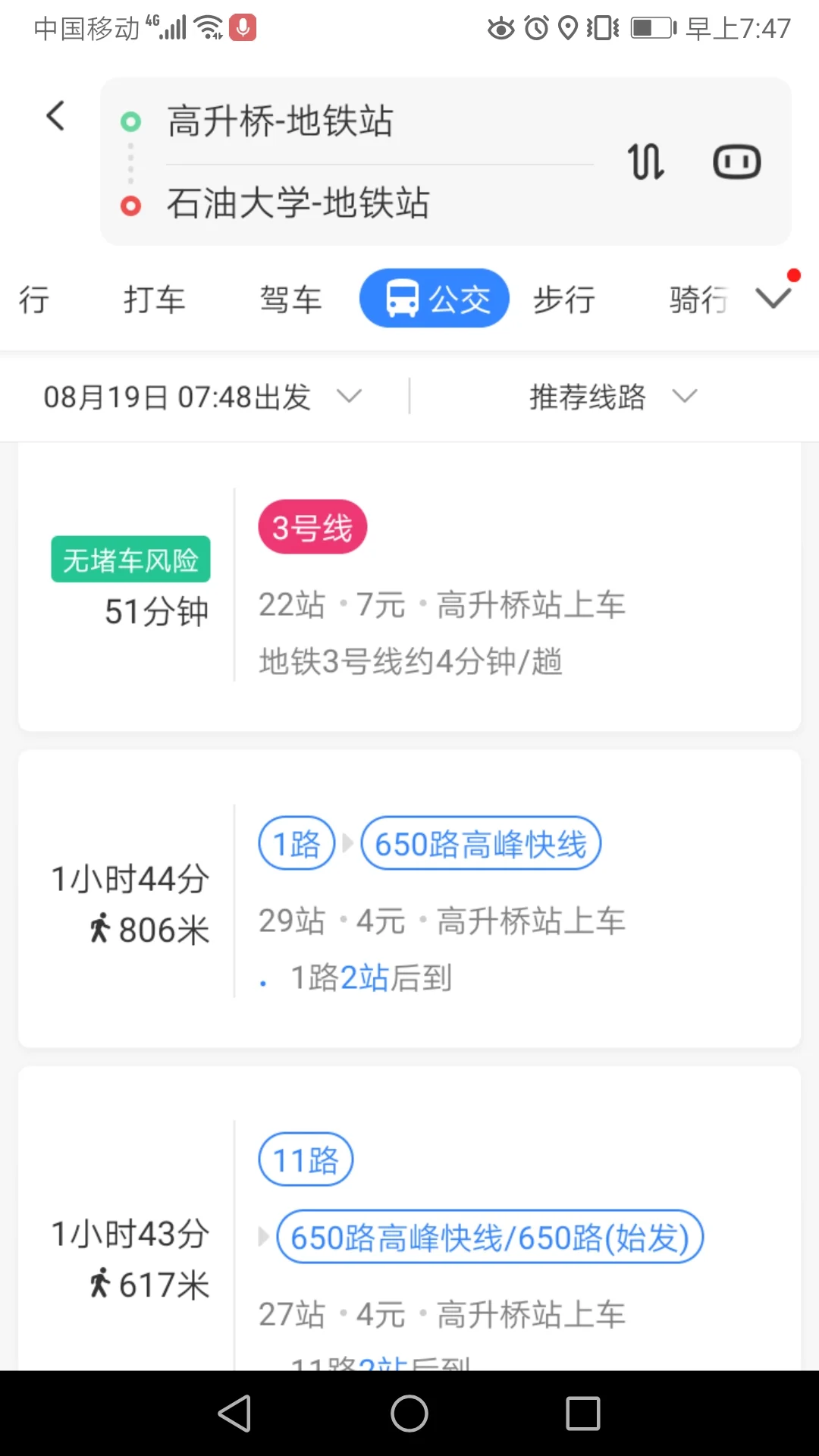Screen dimensions: 819x1456
Task: Switch to the 驾车 driving tab
Action: coord(290,299)
